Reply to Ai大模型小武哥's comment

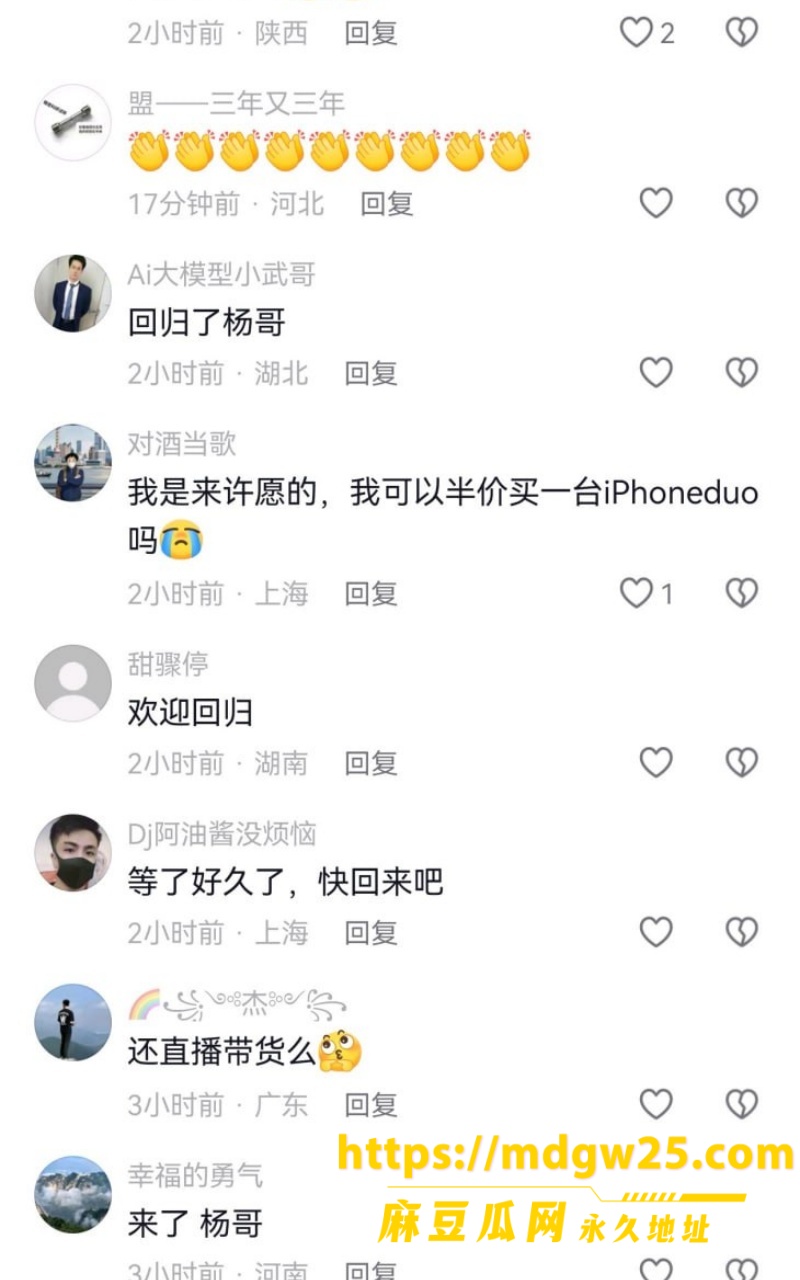pos(371,373)
